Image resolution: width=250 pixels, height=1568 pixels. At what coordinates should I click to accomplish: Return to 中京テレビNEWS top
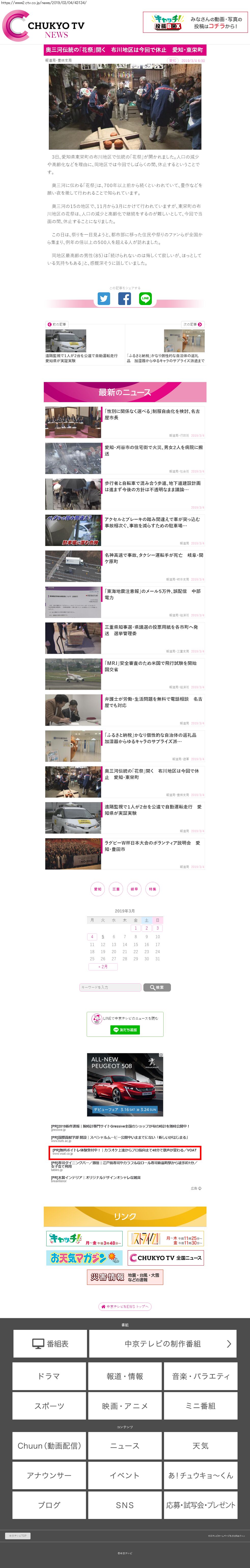click(125, 1306)
